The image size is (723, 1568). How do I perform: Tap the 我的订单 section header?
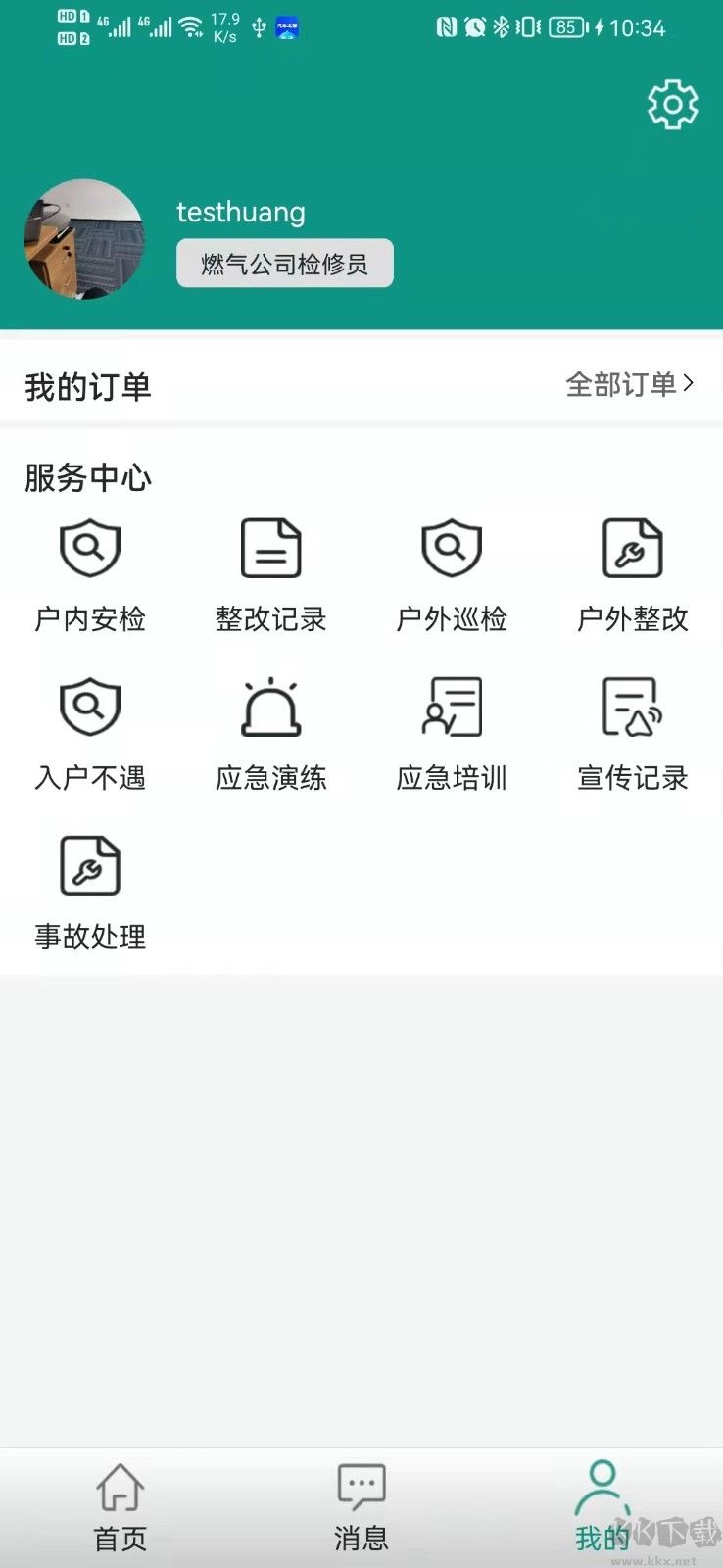[x=88, y=386]
